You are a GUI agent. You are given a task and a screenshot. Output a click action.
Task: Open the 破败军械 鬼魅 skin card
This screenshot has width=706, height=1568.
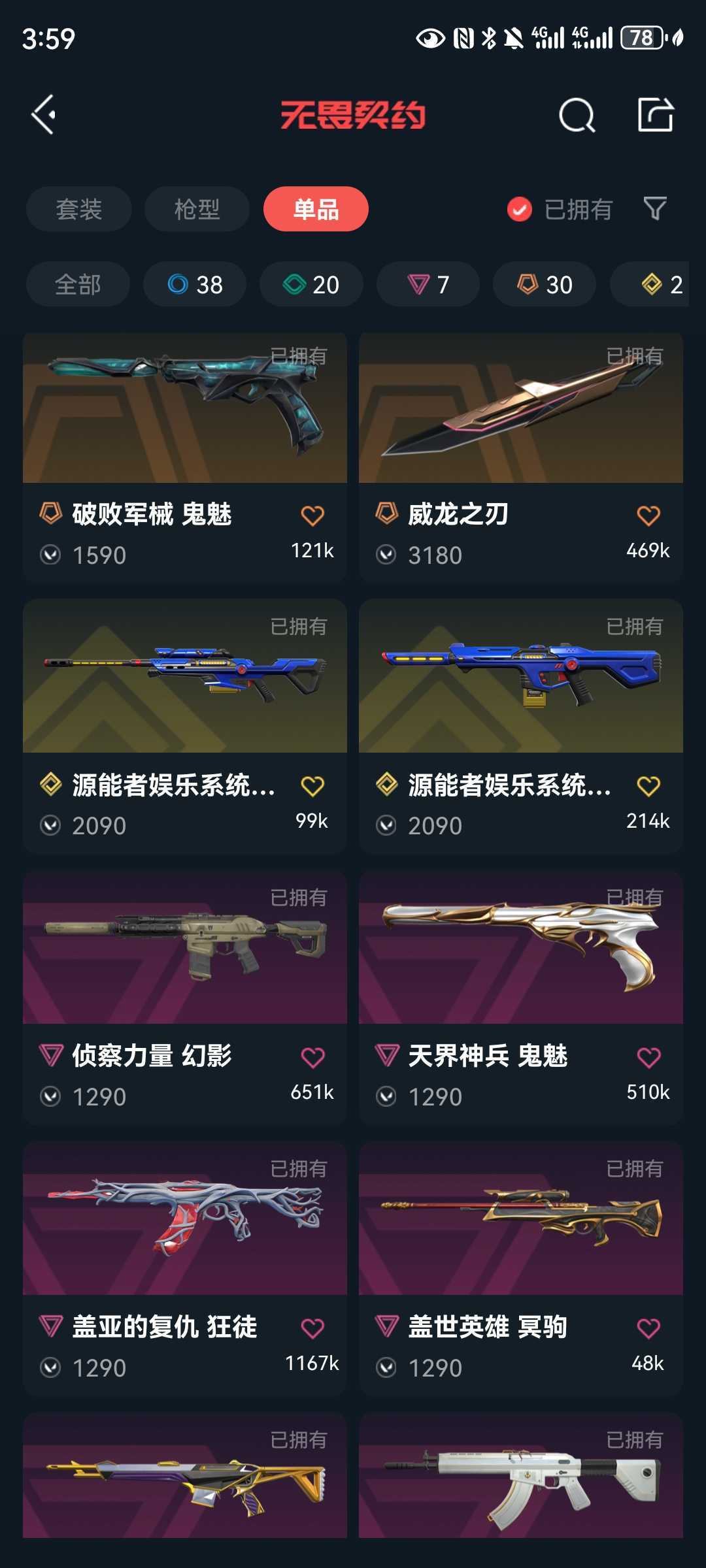click(x=185, y=457)
